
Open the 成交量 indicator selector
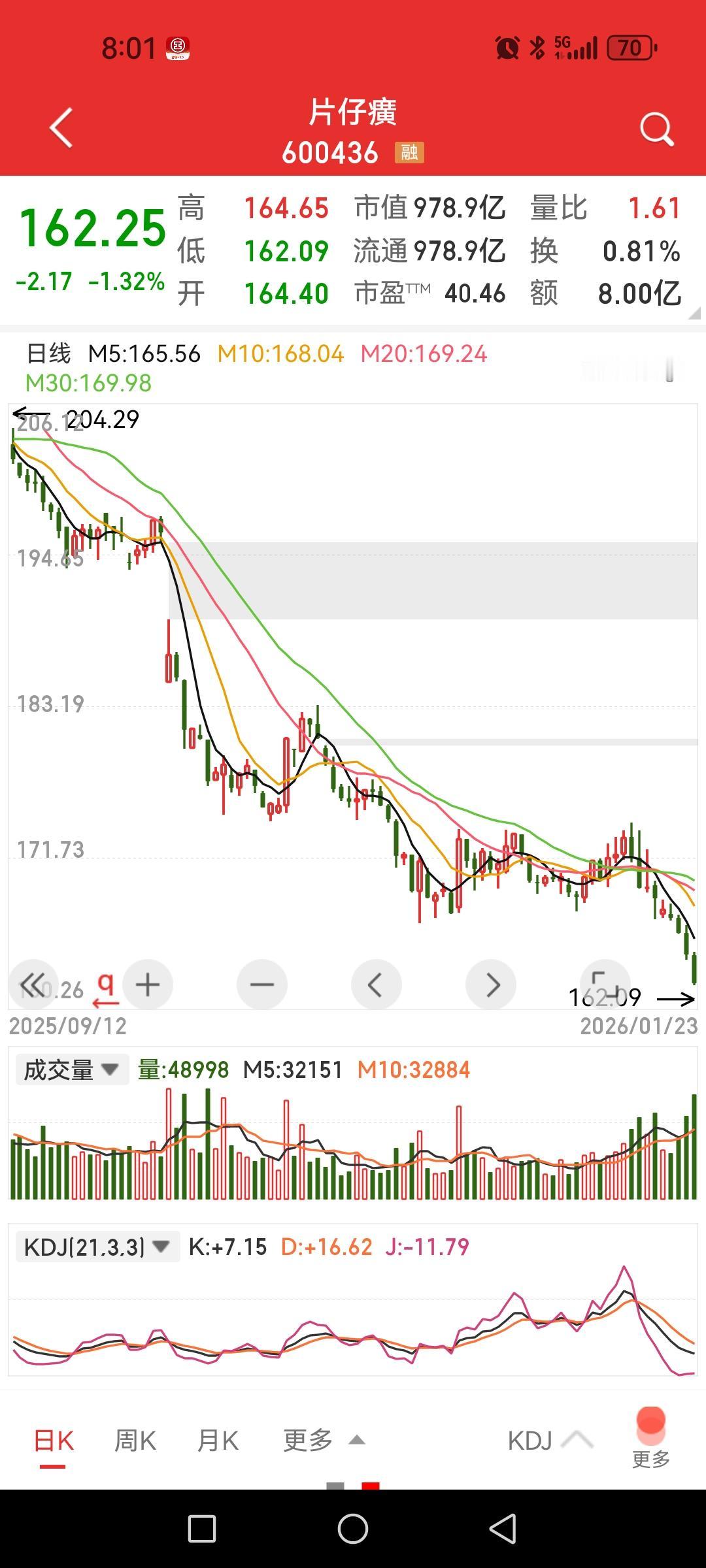pyautogui.click(x=71, y=1070)
